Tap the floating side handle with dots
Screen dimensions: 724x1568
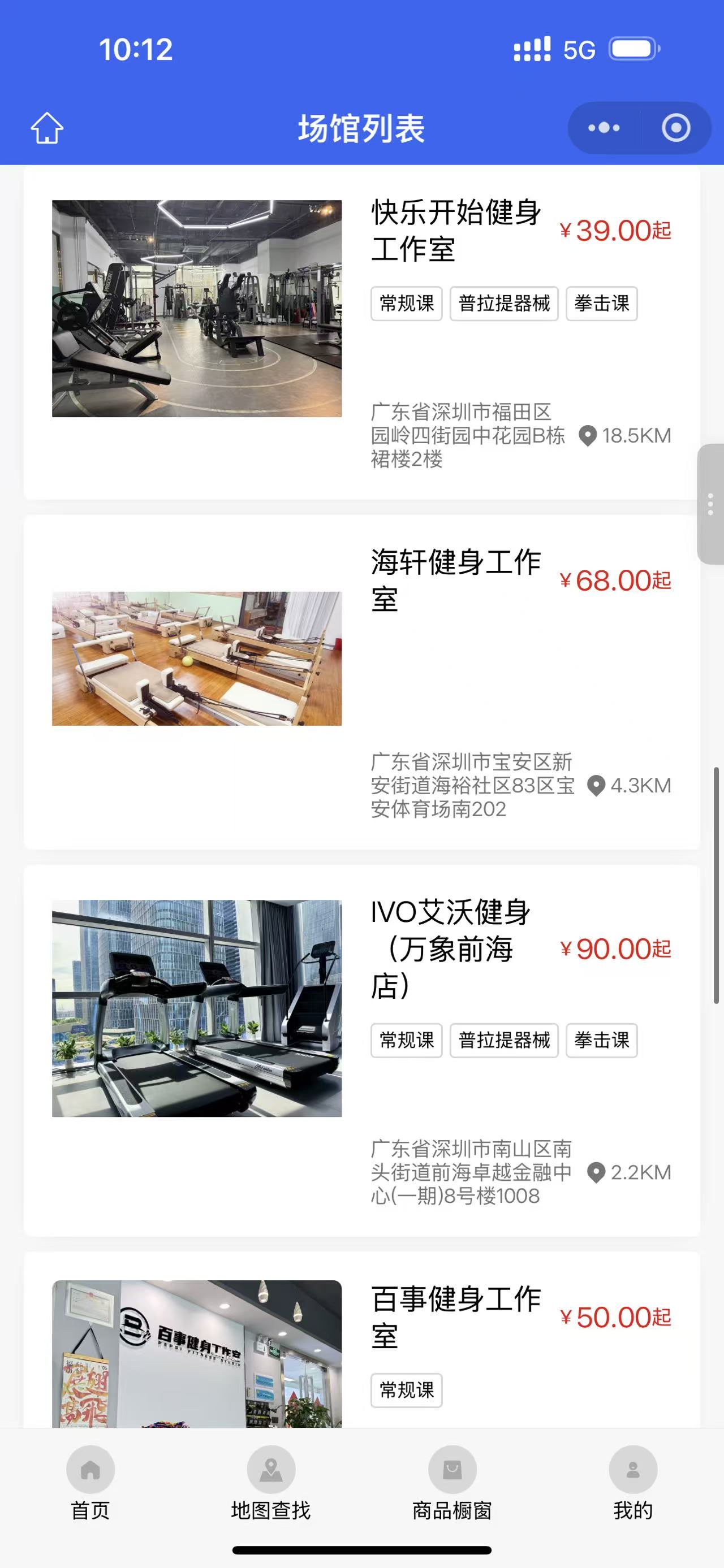click(x=710, y=504)
